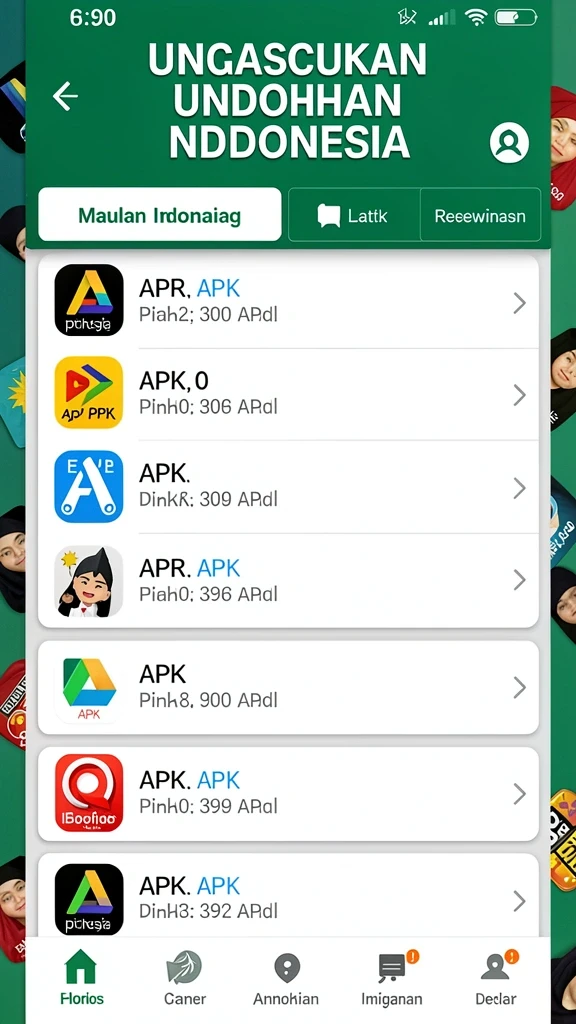Go back with the header arrow

[x=65, y=97]
